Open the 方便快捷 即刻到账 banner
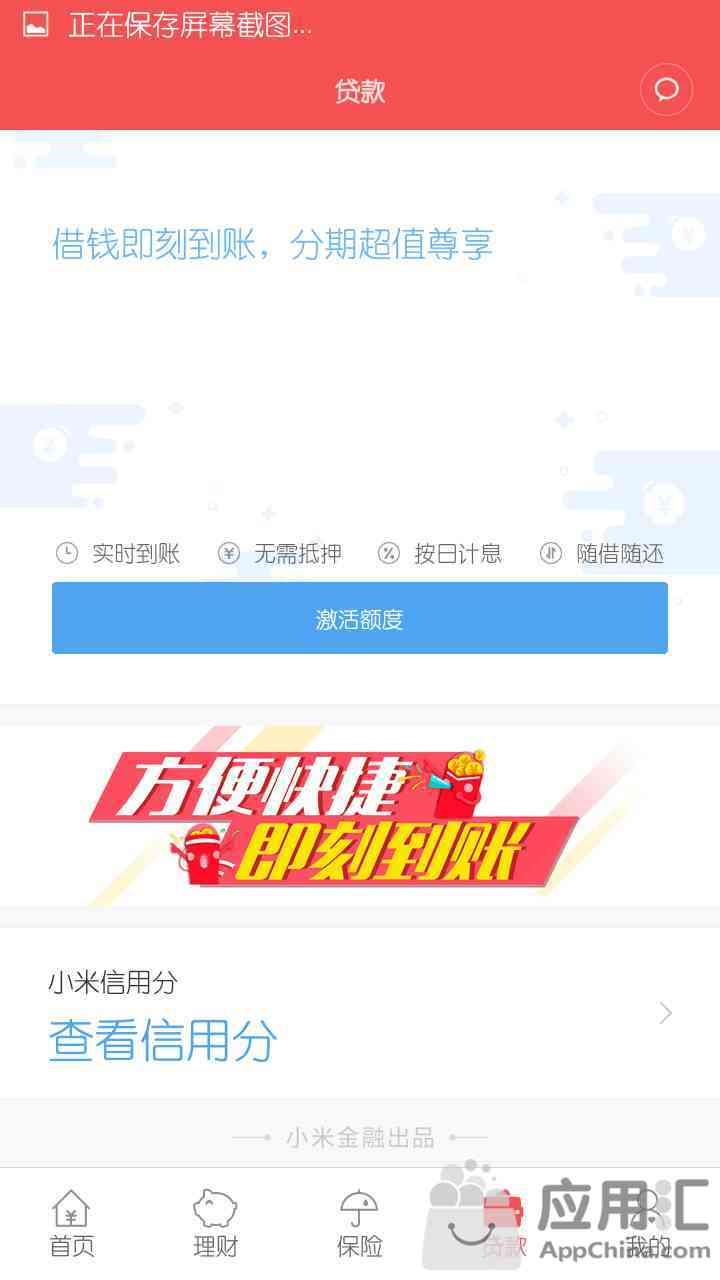720x1280 pixels. pos(360,816)
